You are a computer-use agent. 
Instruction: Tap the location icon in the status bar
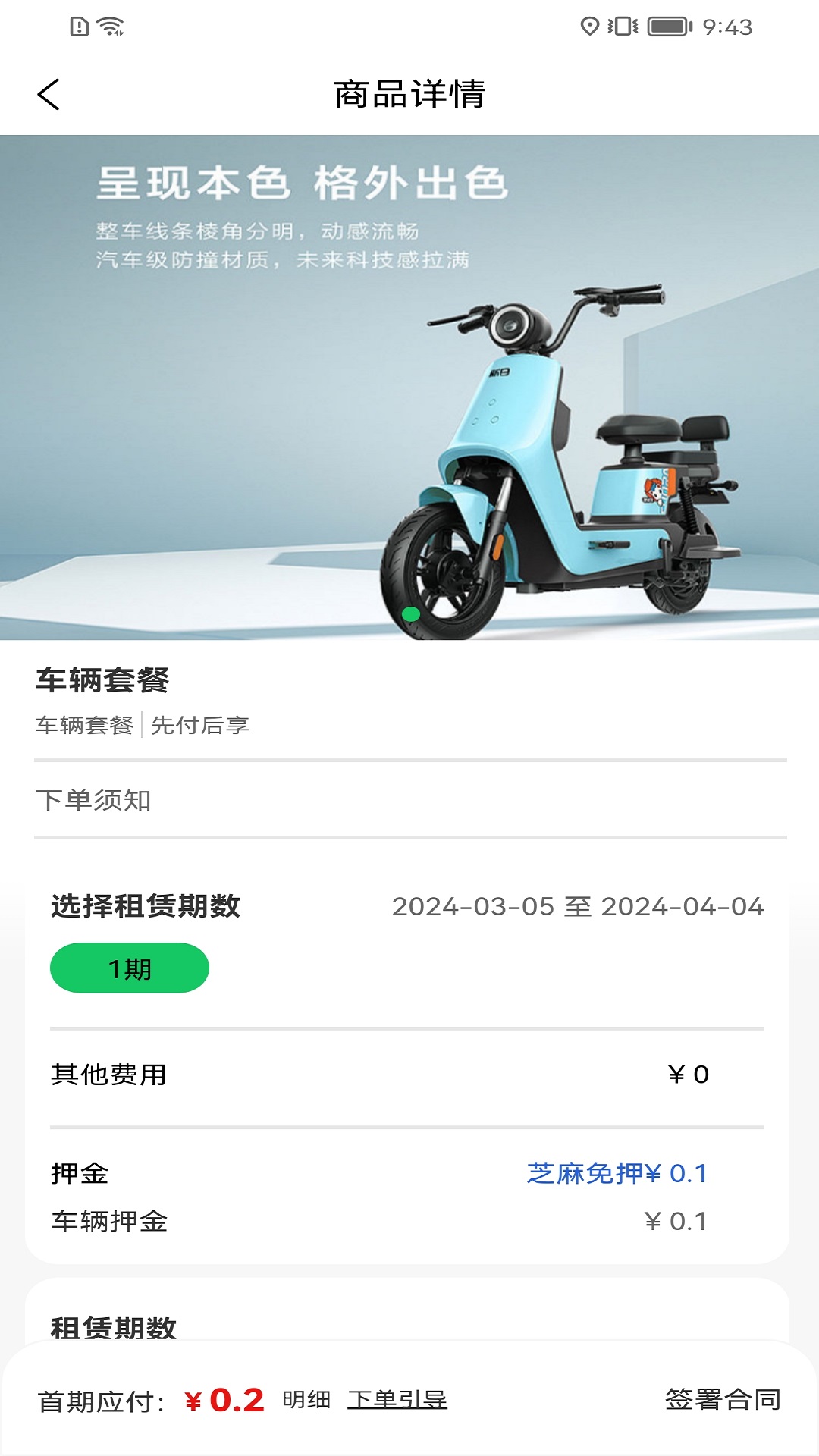coord(589,24)
